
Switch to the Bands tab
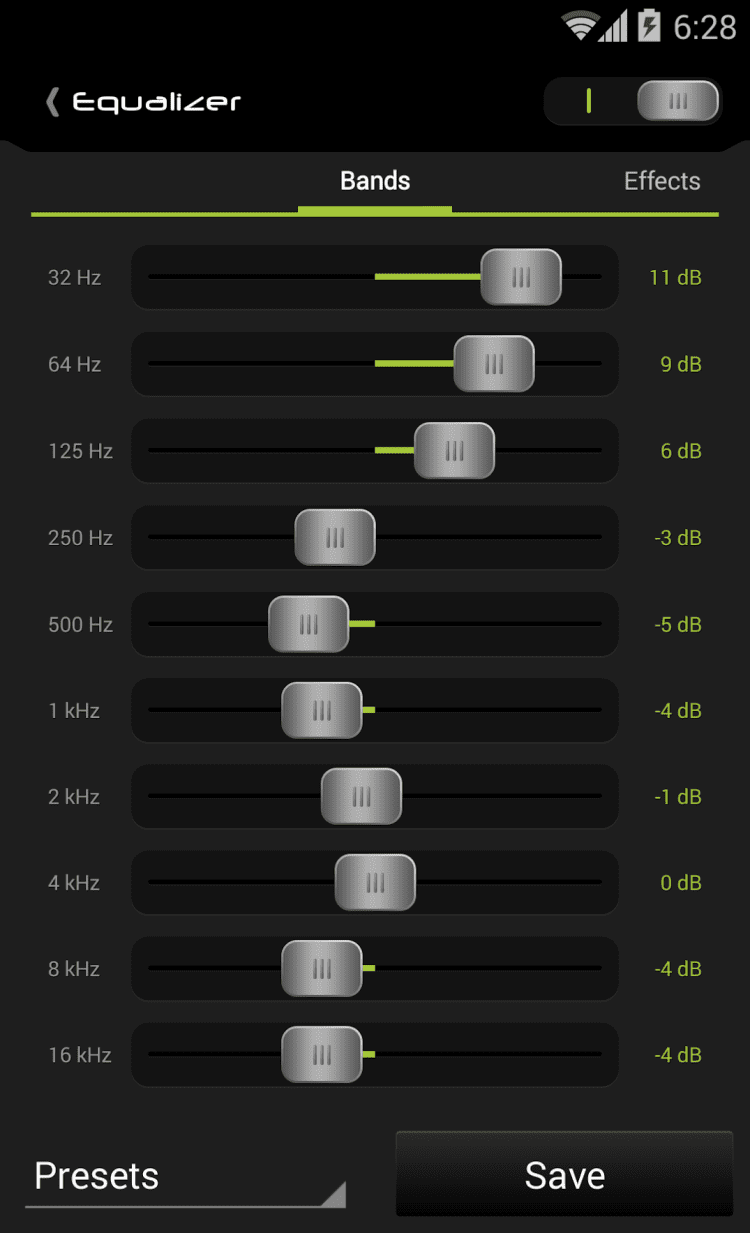tap(375, 182)
